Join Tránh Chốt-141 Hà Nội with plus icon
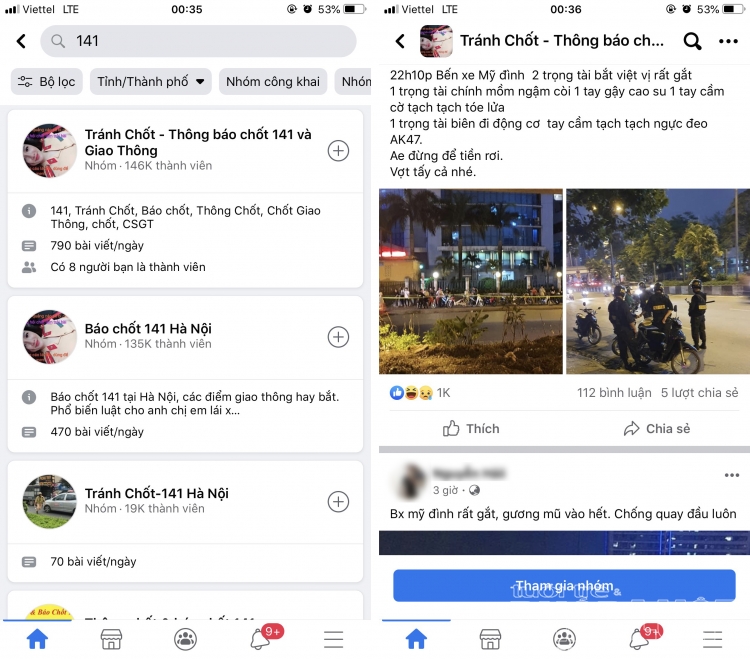The width and height of the screenshot is (750, 659). (338, 502)
